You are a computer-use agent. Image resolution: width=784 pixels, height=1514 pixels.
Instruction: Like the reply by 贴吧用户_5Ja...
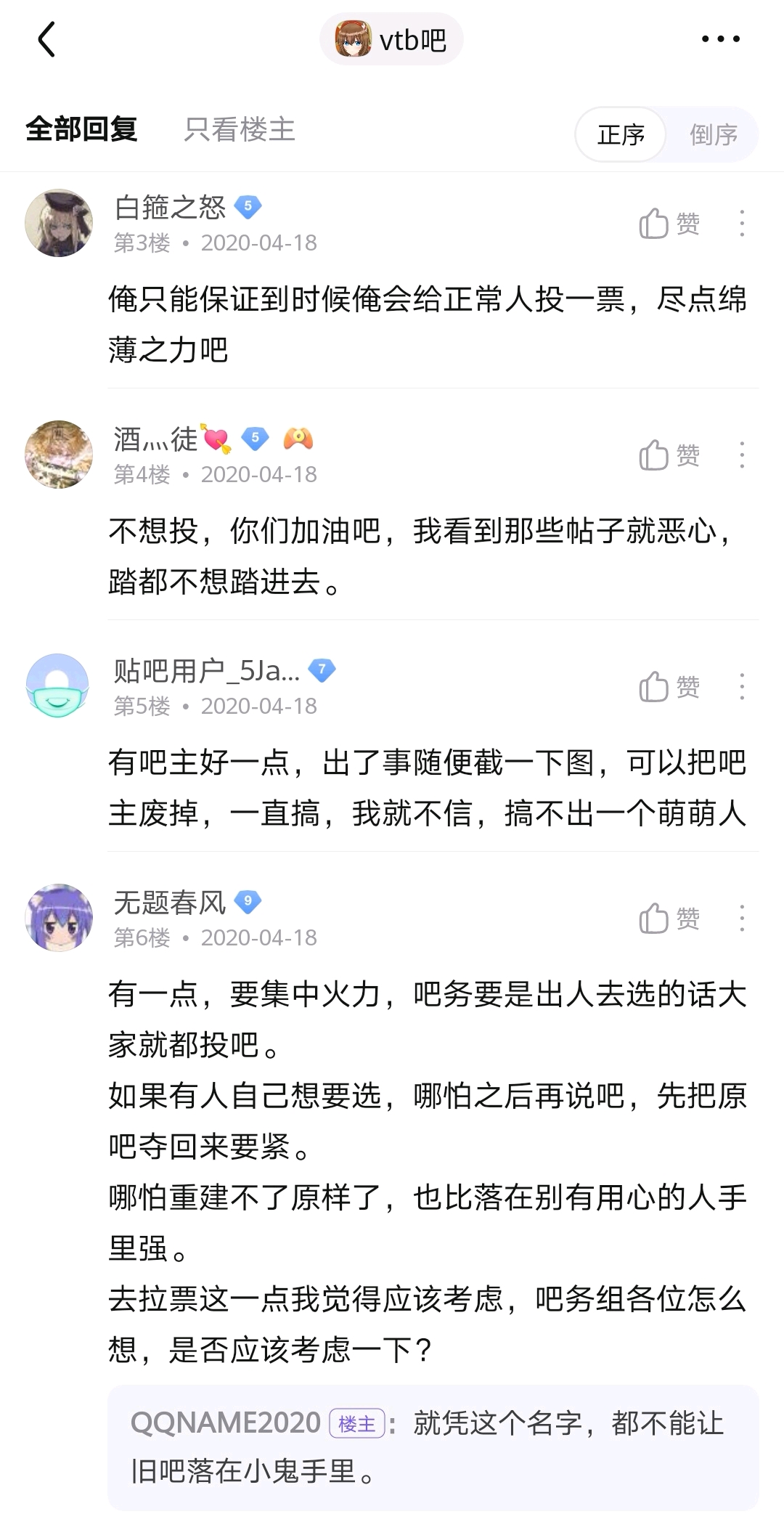(669, 687)
